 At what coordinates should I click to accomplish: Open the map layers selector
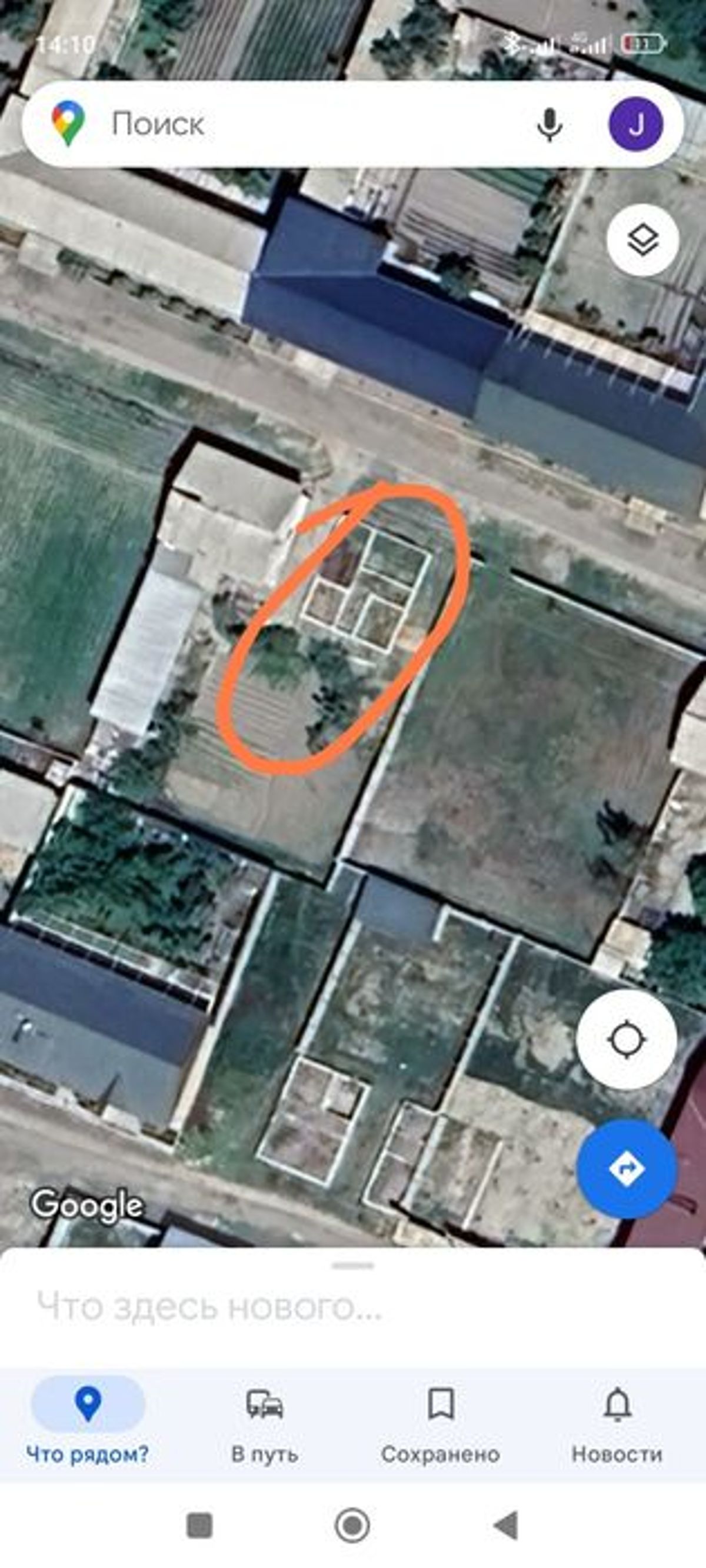[x=642, y=240]
